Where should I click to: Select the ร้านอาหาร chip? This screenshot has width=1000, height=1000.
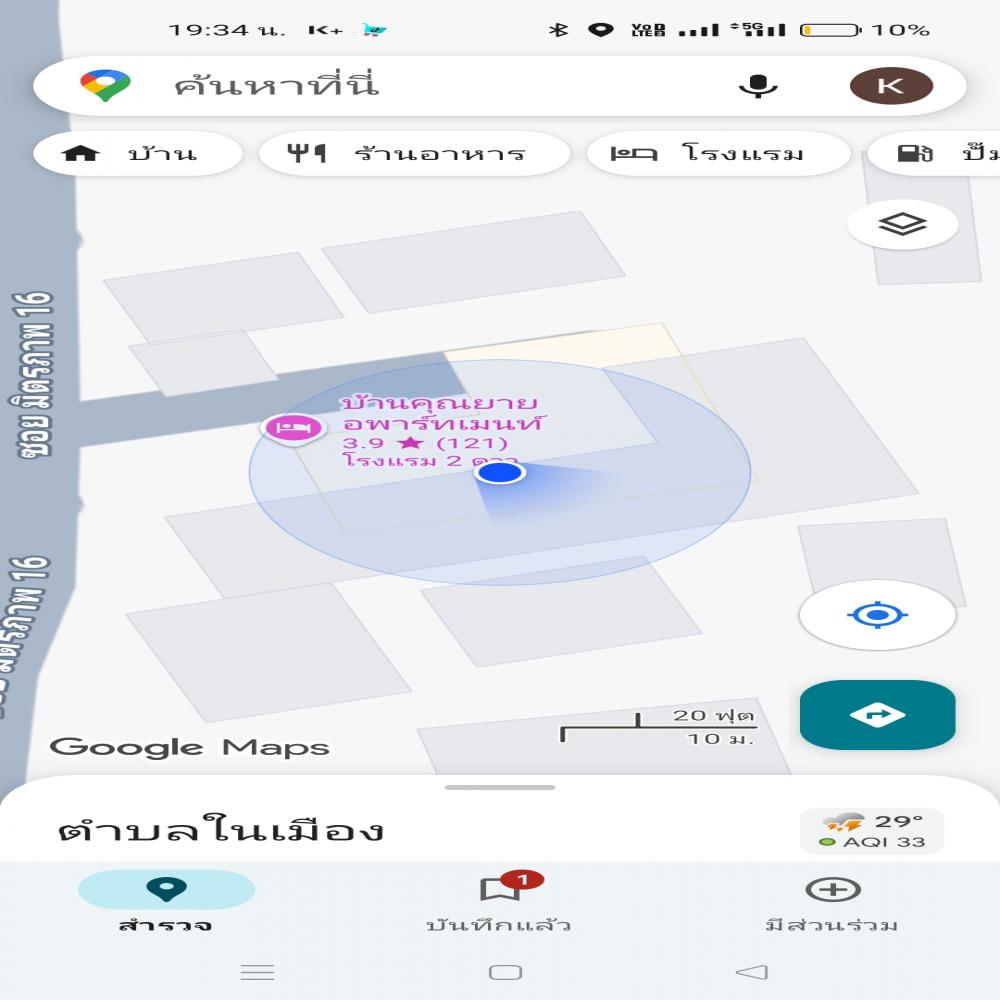click(x=414, y=154)
